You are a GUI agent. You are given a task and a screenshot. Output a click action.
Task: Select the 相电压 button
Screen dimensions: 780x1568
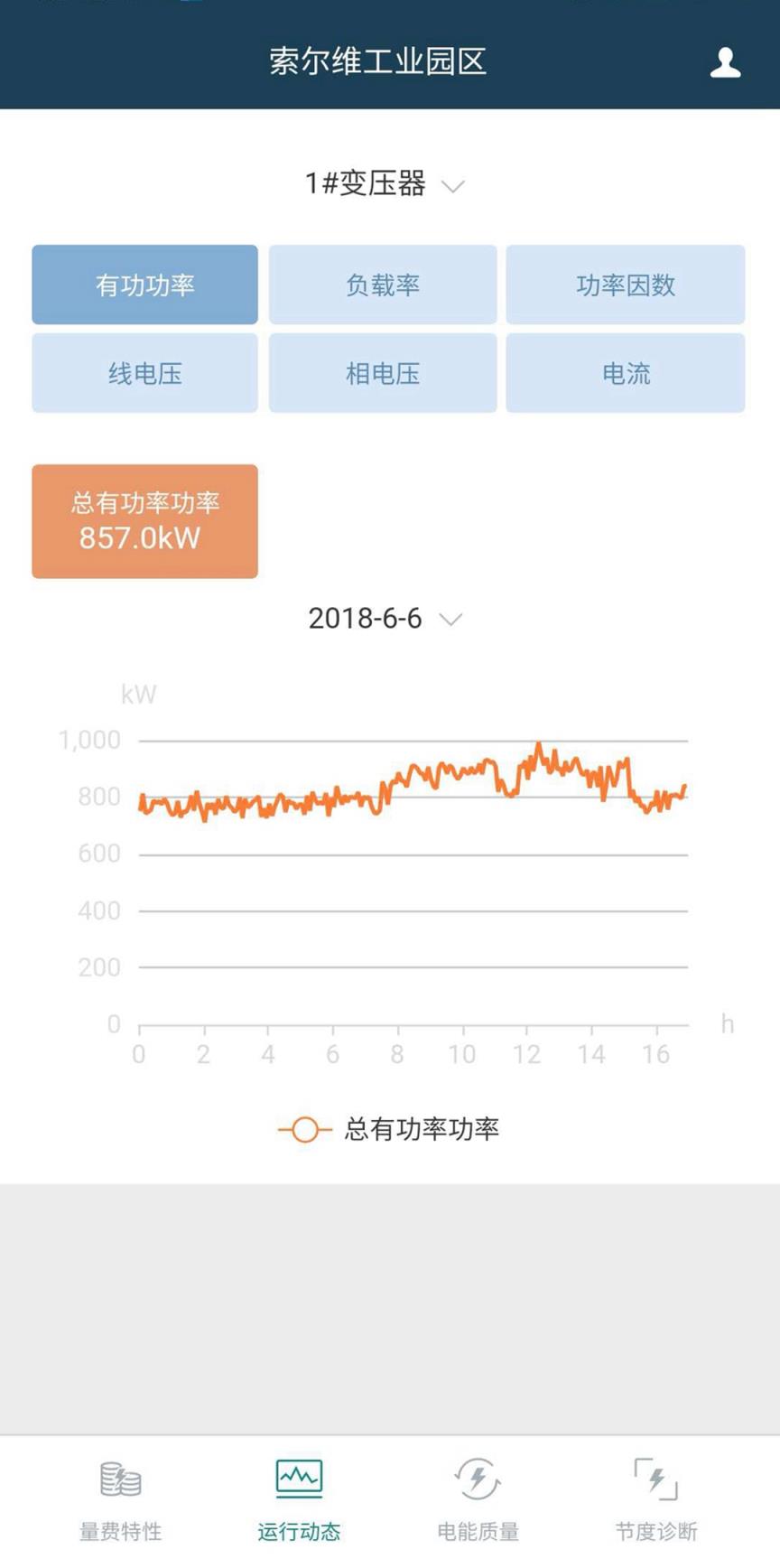(x=383, y=373)
